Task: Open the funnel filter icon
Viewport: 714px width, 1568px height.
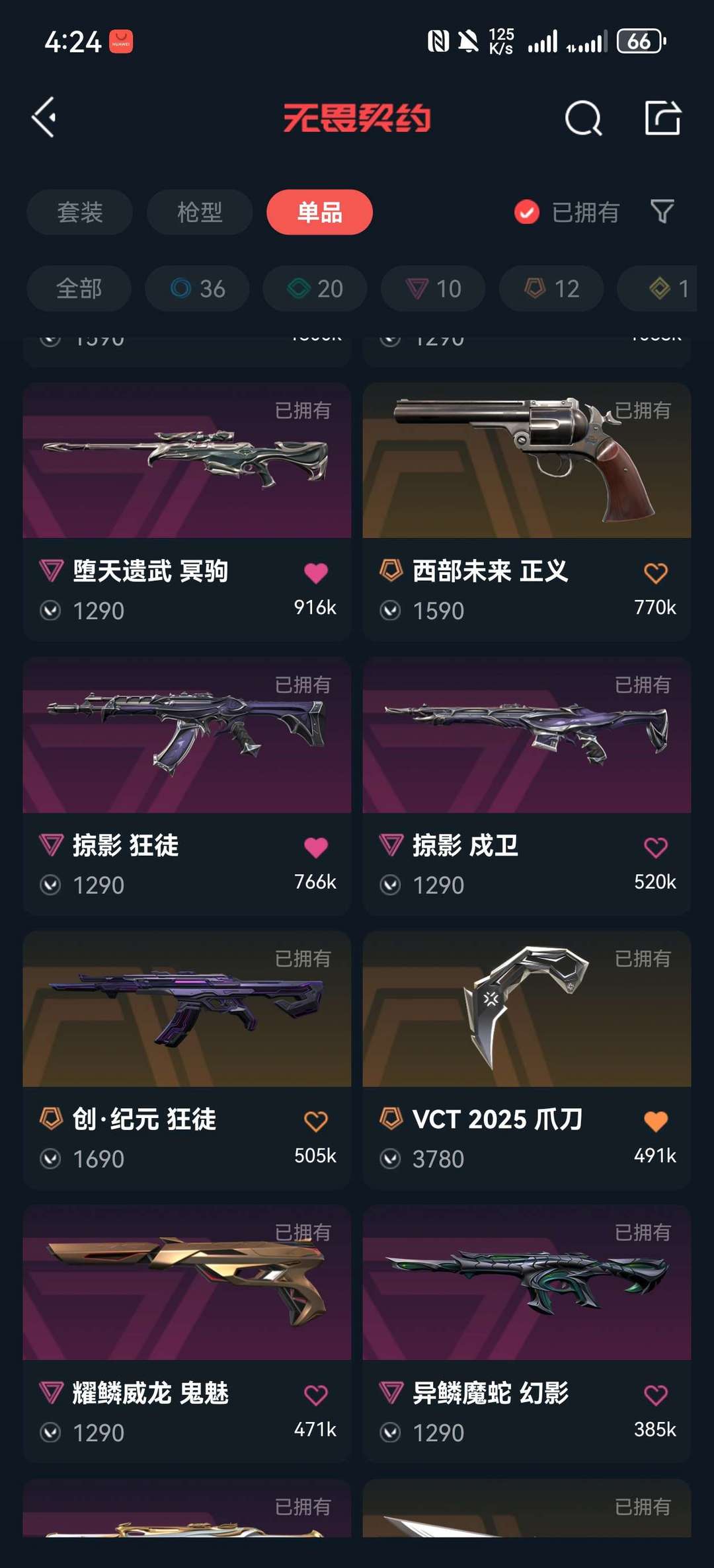Action: click(662, 211)
